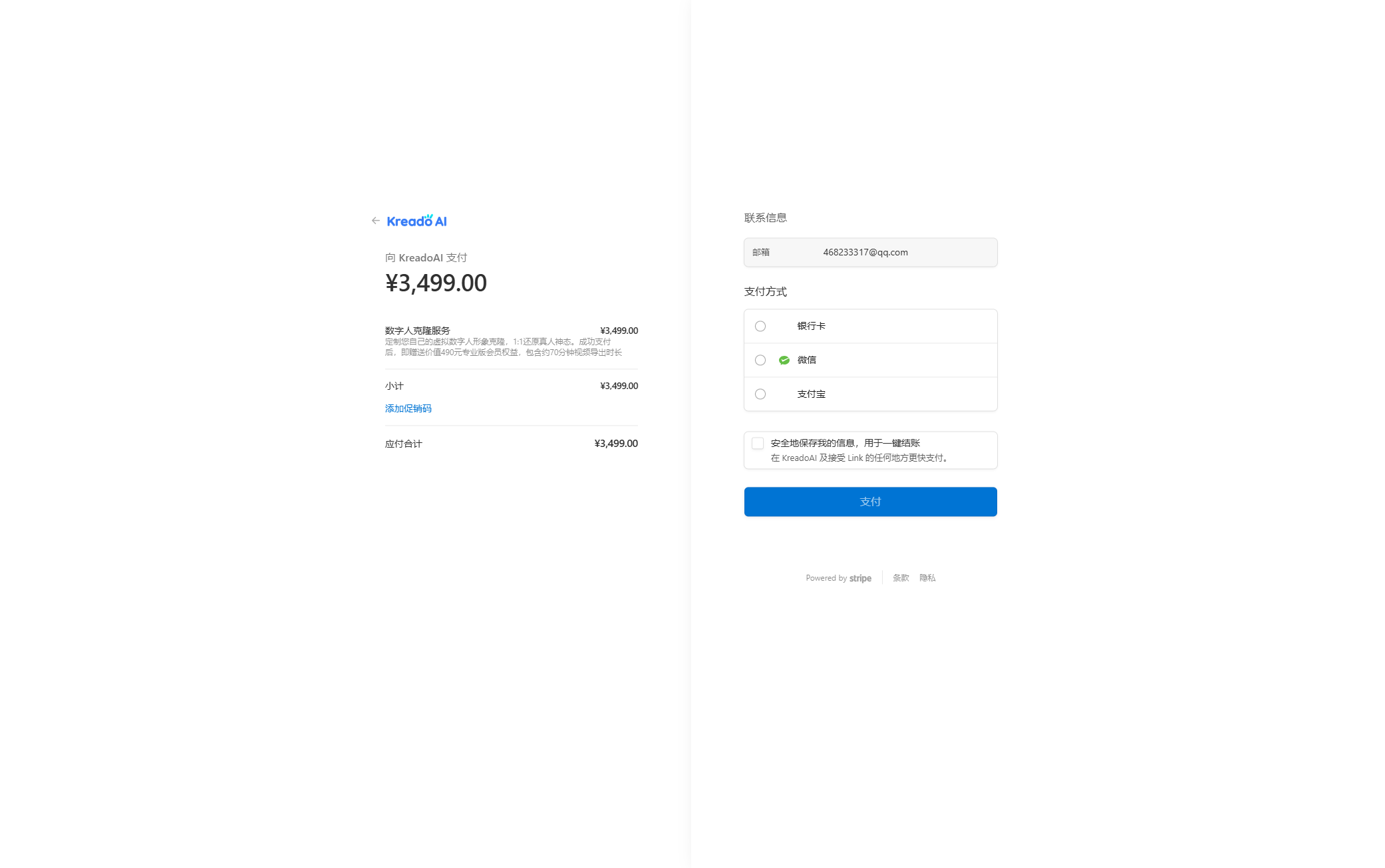
Task: Check the save my info for one-click checkout box
Action: [x=757, y=443]
